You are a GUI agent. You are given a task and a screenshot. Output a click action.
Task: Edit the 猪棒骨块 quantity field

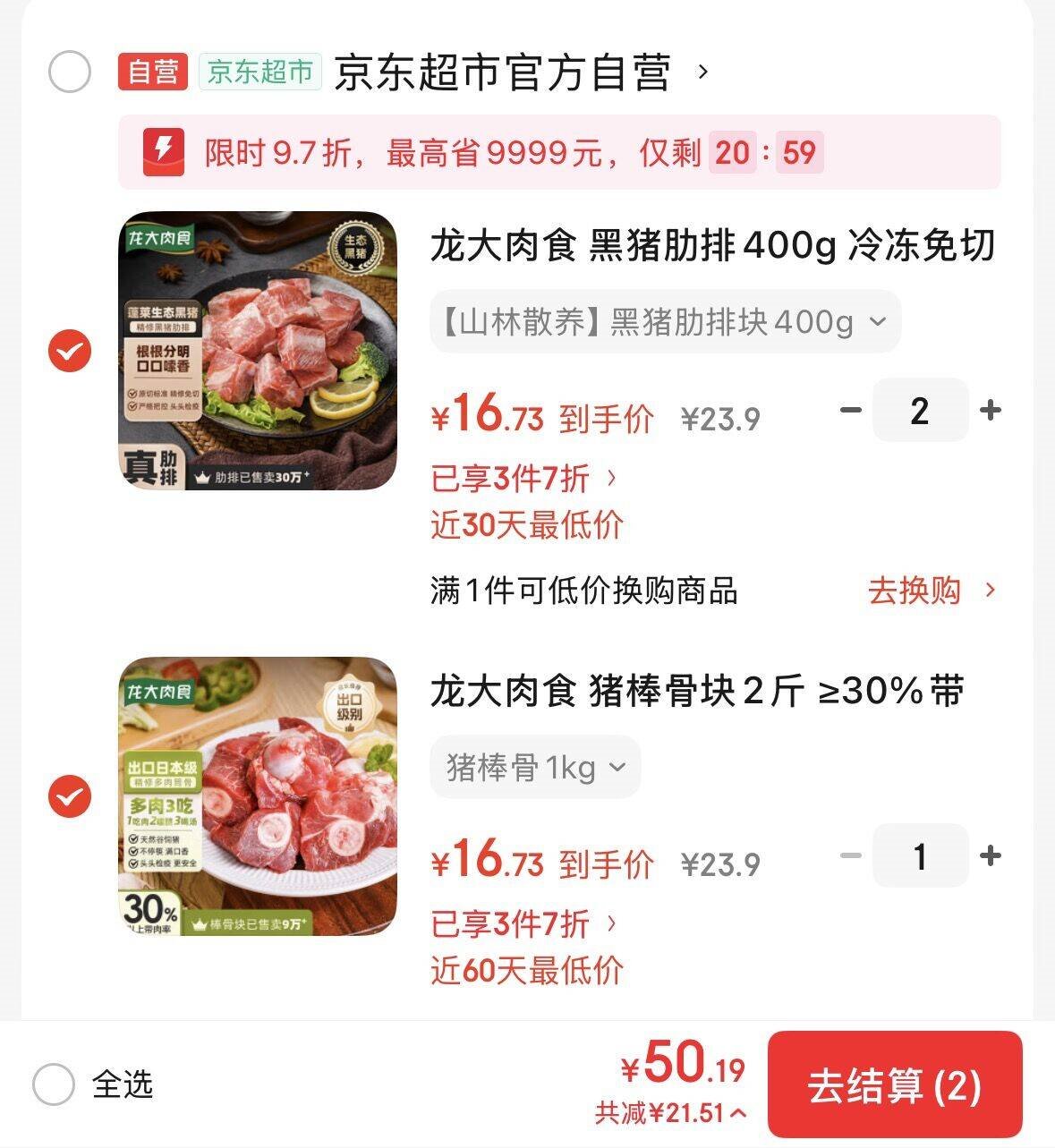(920, 856)
